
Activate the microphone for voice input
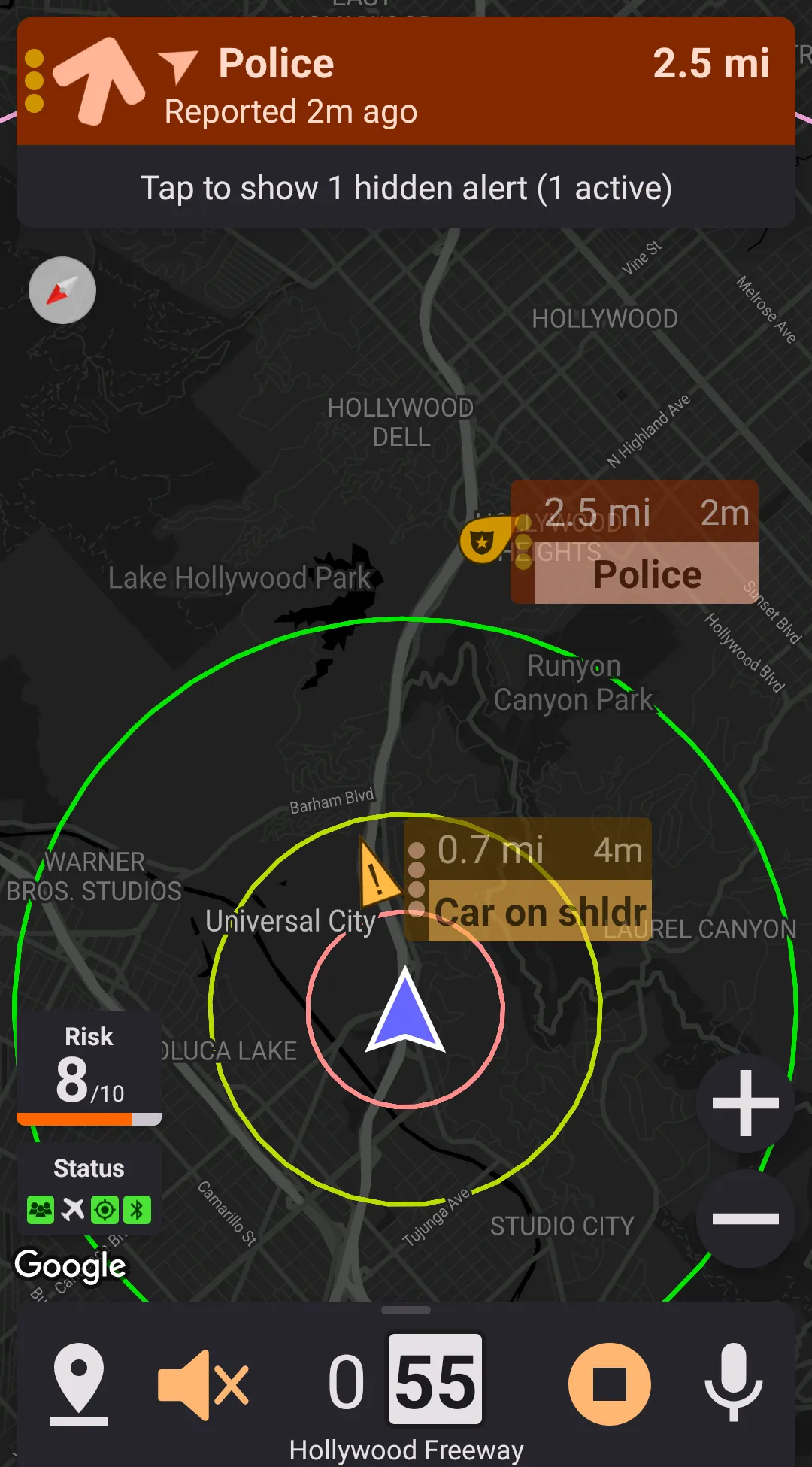(x=733, y=1384)
